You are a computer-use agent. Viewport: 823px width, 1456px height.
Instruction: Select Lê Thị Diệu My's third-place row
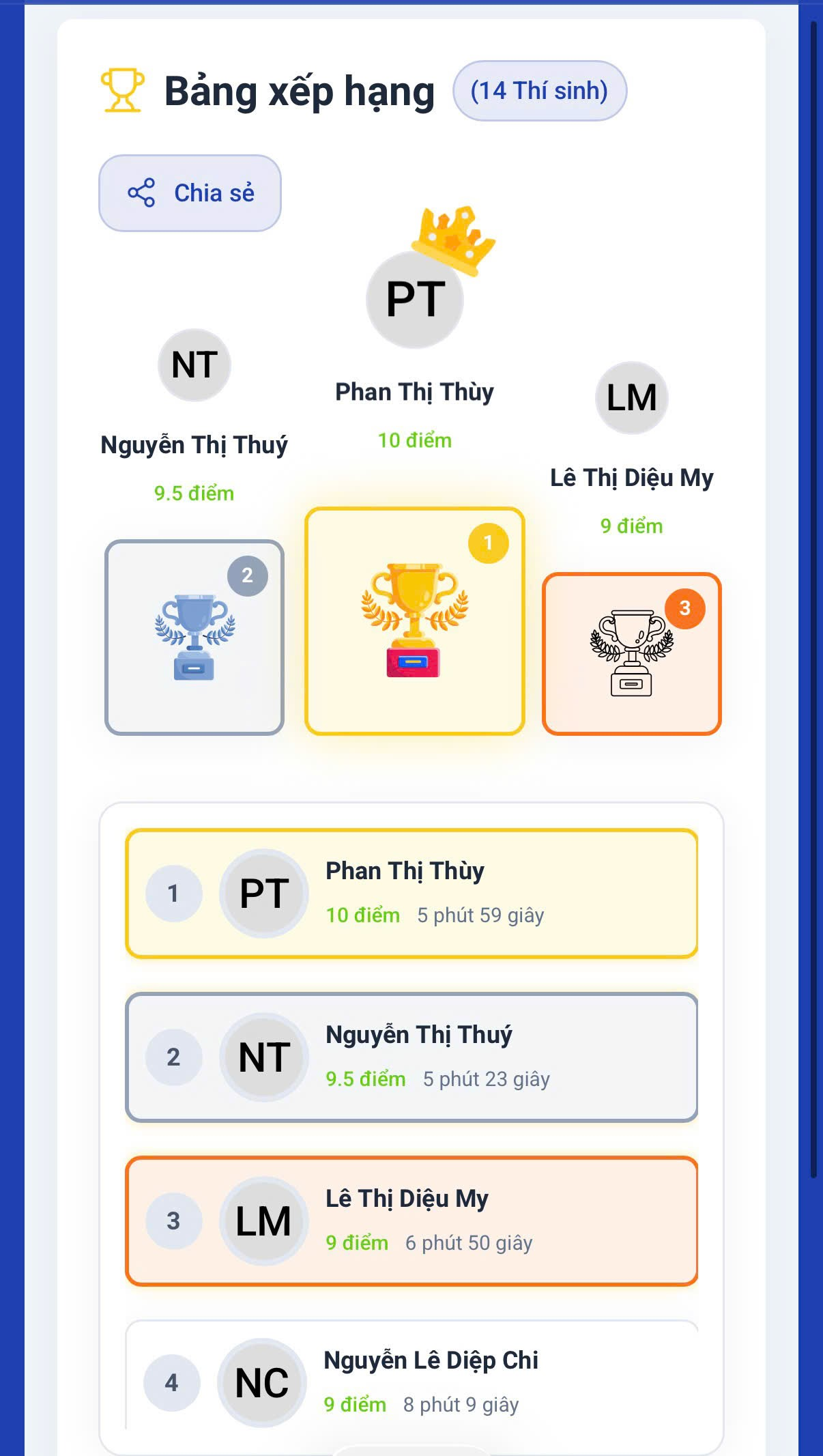tap(411, 1221)
